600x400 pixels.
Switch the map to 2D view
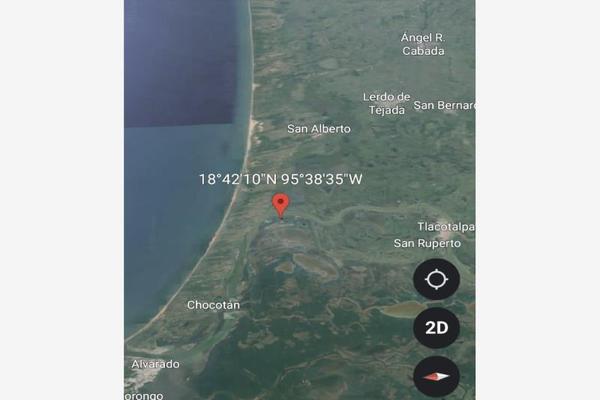pyautogui.click(x=436, y=327)
